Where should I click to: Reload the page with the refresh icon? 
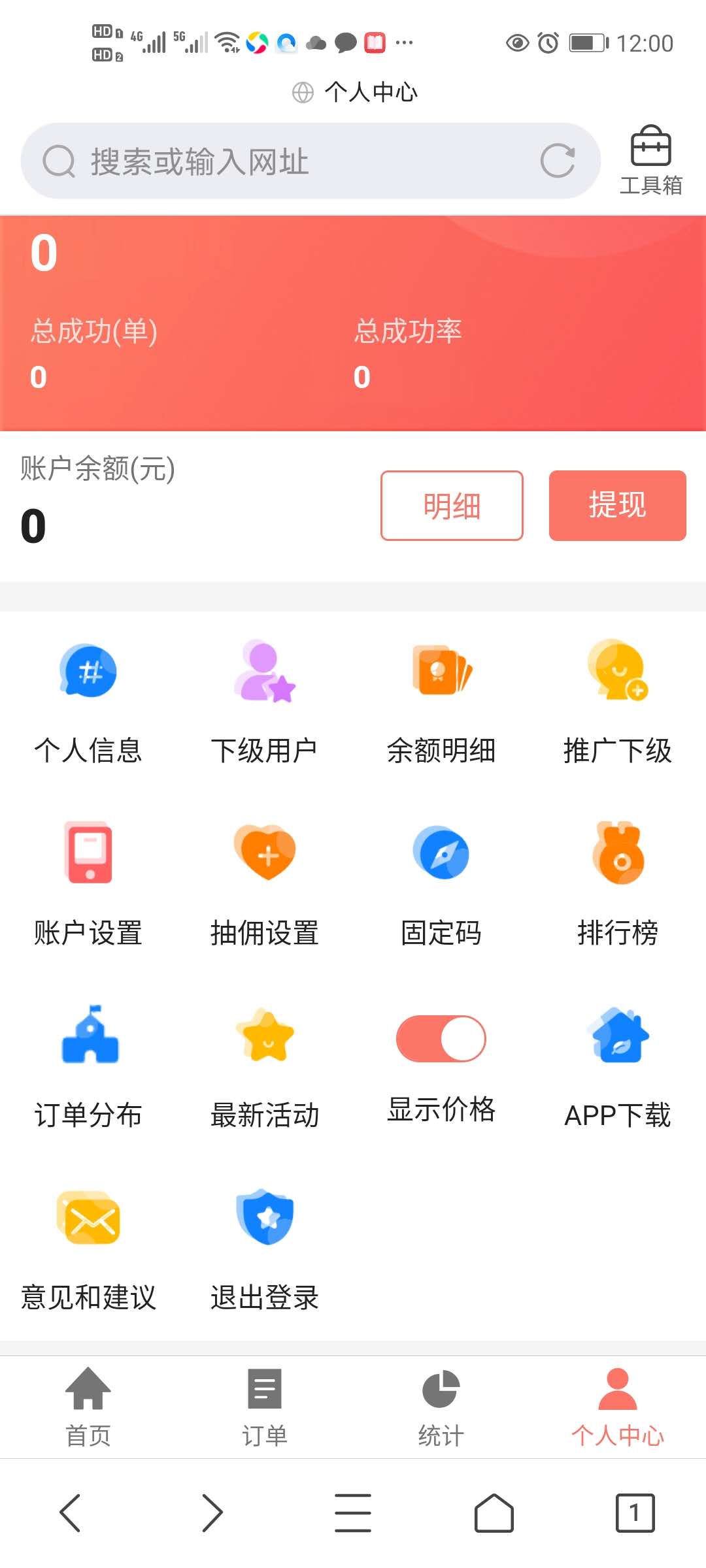tap(558, 161)
